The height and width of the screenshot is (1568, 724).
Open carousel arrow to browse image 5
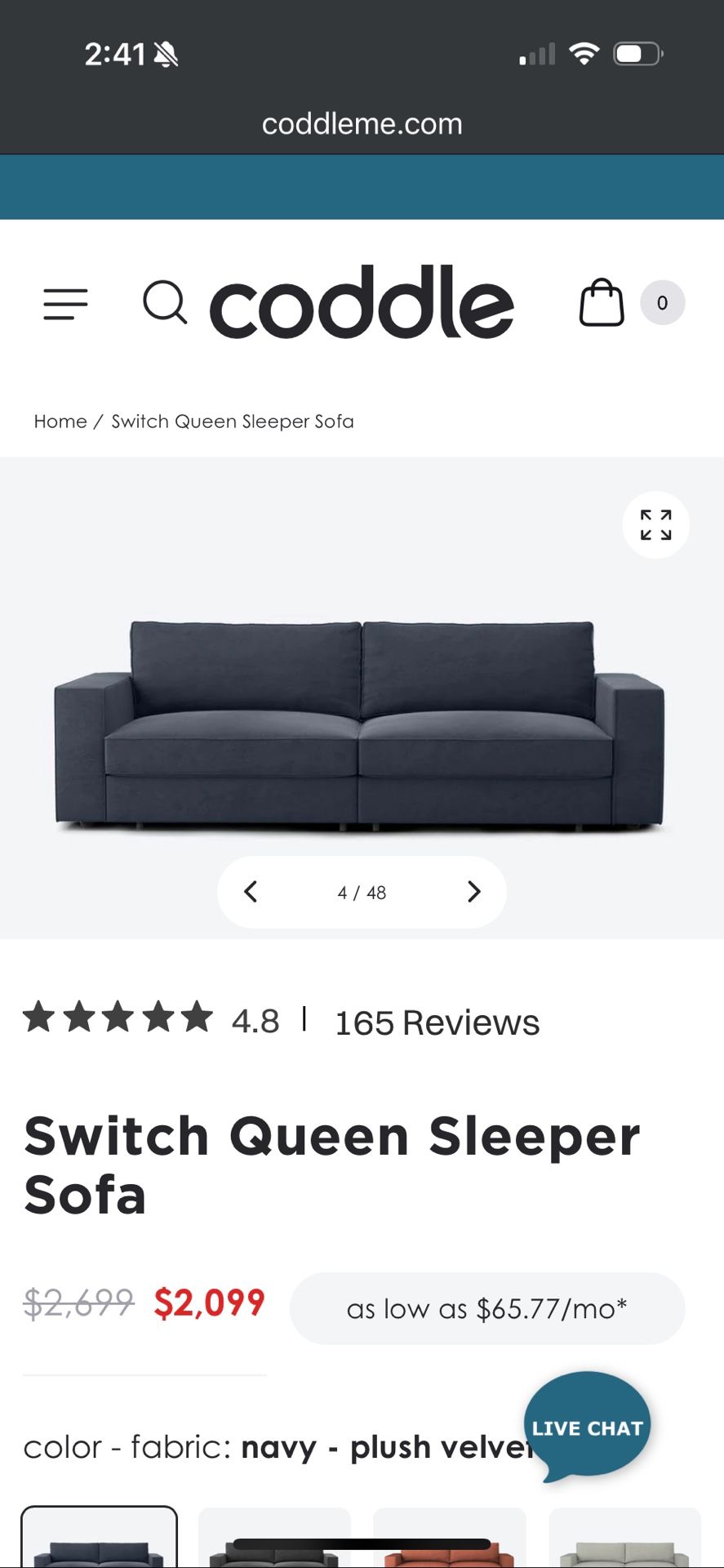(473, 892)
